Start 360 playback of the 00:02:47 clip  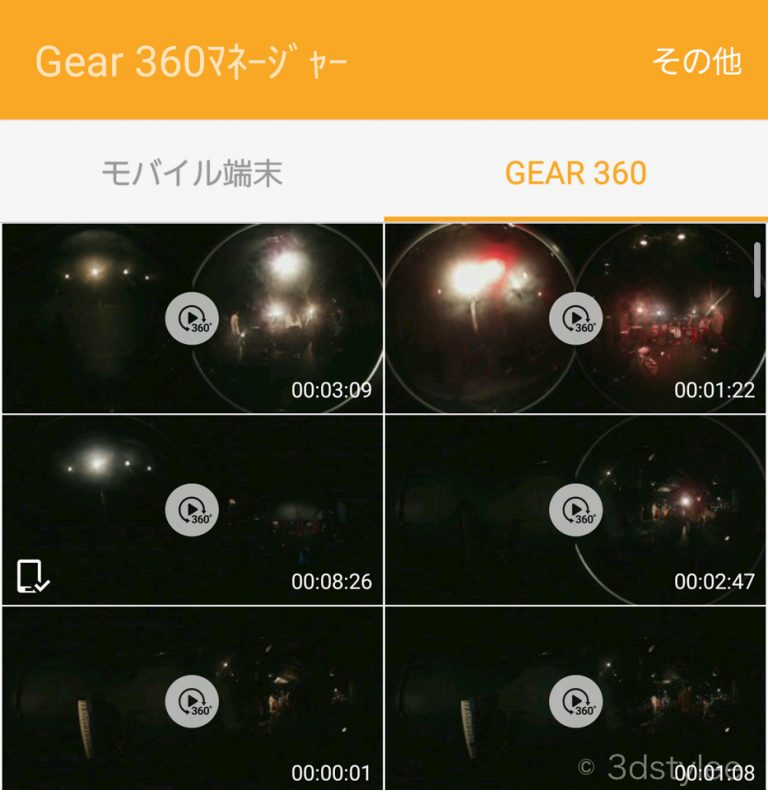[x=578, y=510]
